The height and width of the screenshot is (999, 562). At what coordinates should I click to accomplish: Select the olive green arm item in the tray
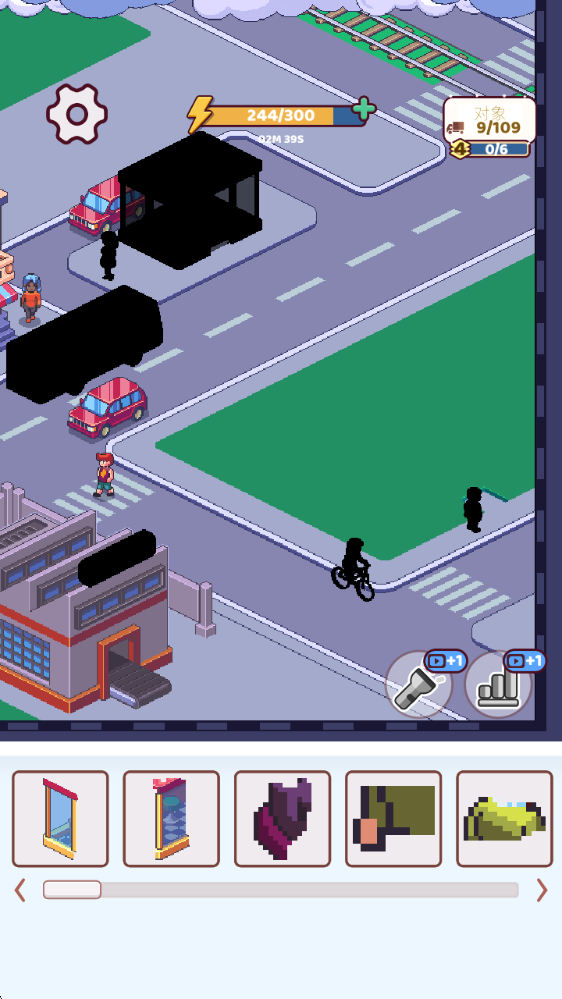393,819
